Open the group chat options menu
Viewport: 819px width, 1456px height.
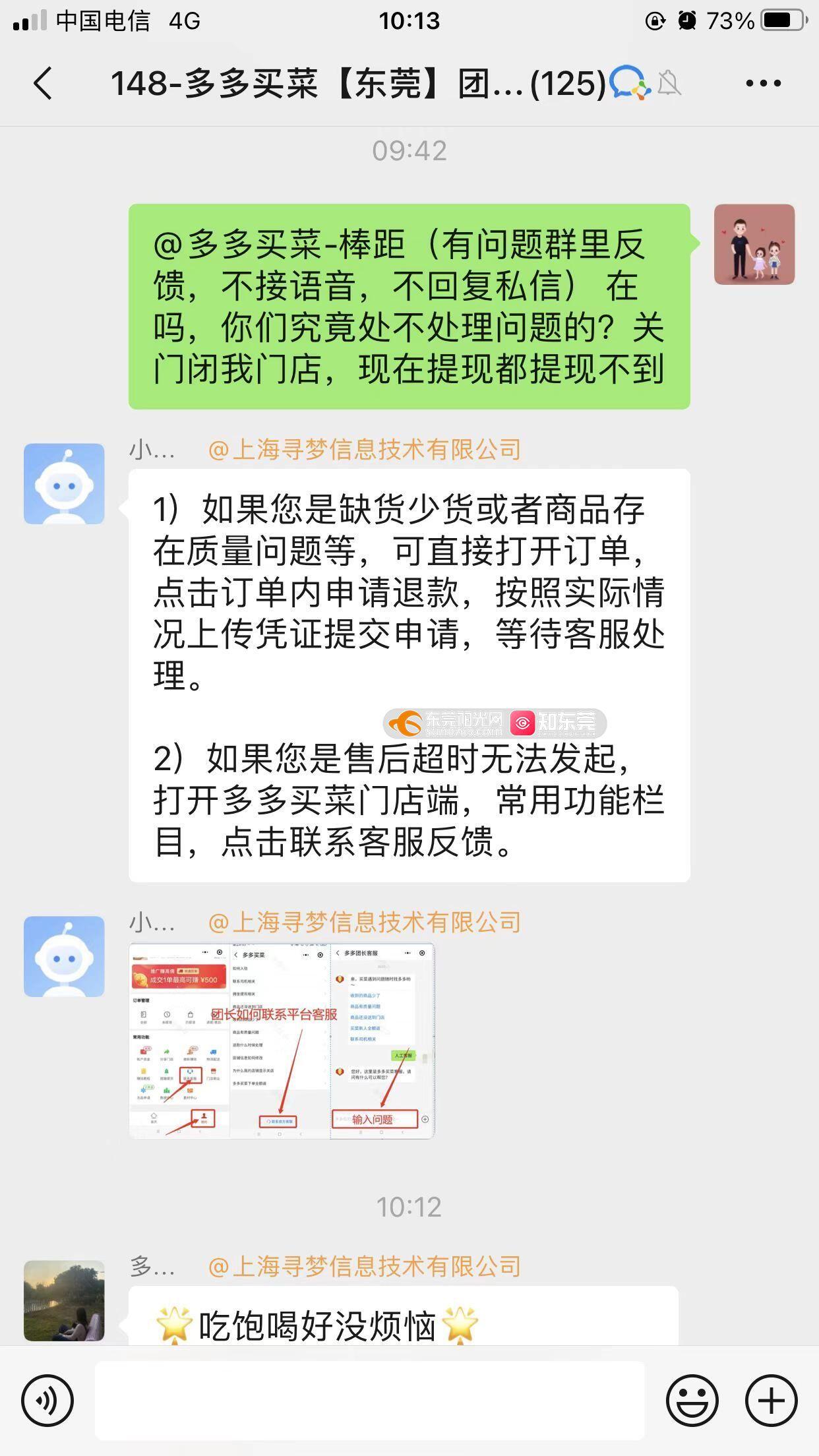pyautogui.click(x=763, y=84)
